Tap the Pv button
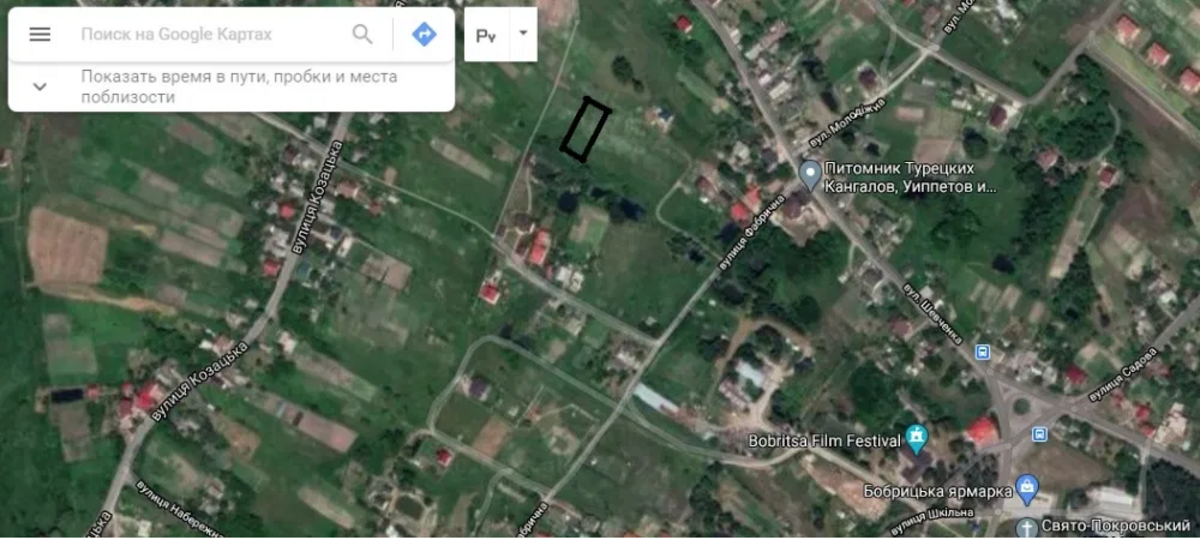Screen dimensions: 1200x552 pos(487,35)
